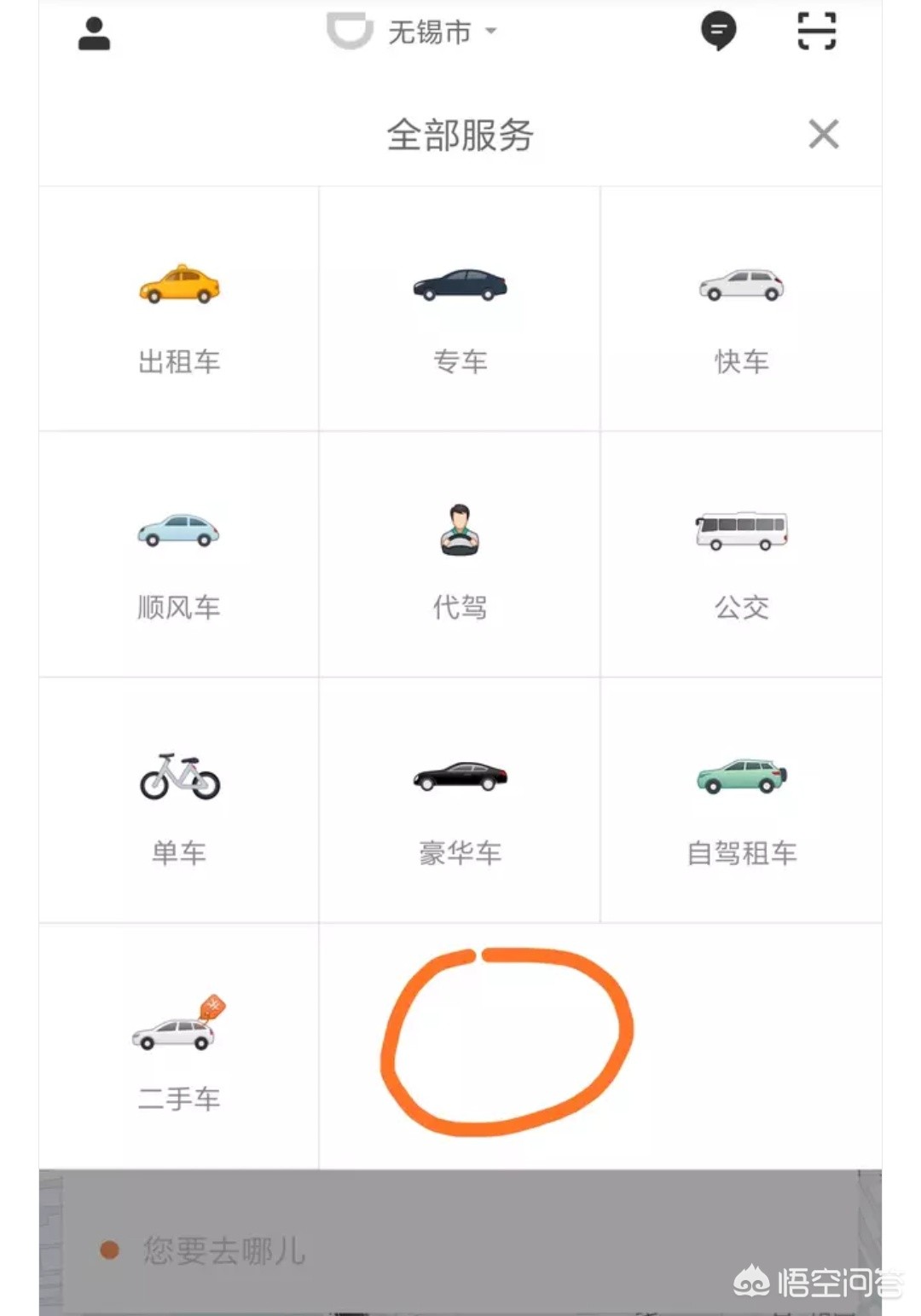Open the user profile icon
Viewport: 921px width, 1316px height.
click(94, 34)
